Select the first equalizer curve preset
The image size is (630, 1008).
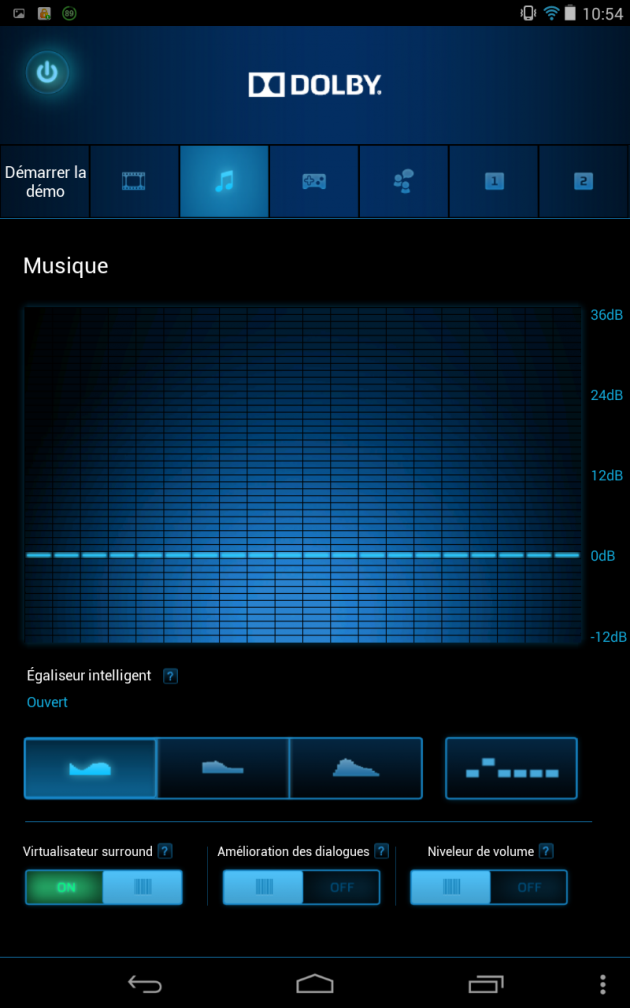point(90,768)
